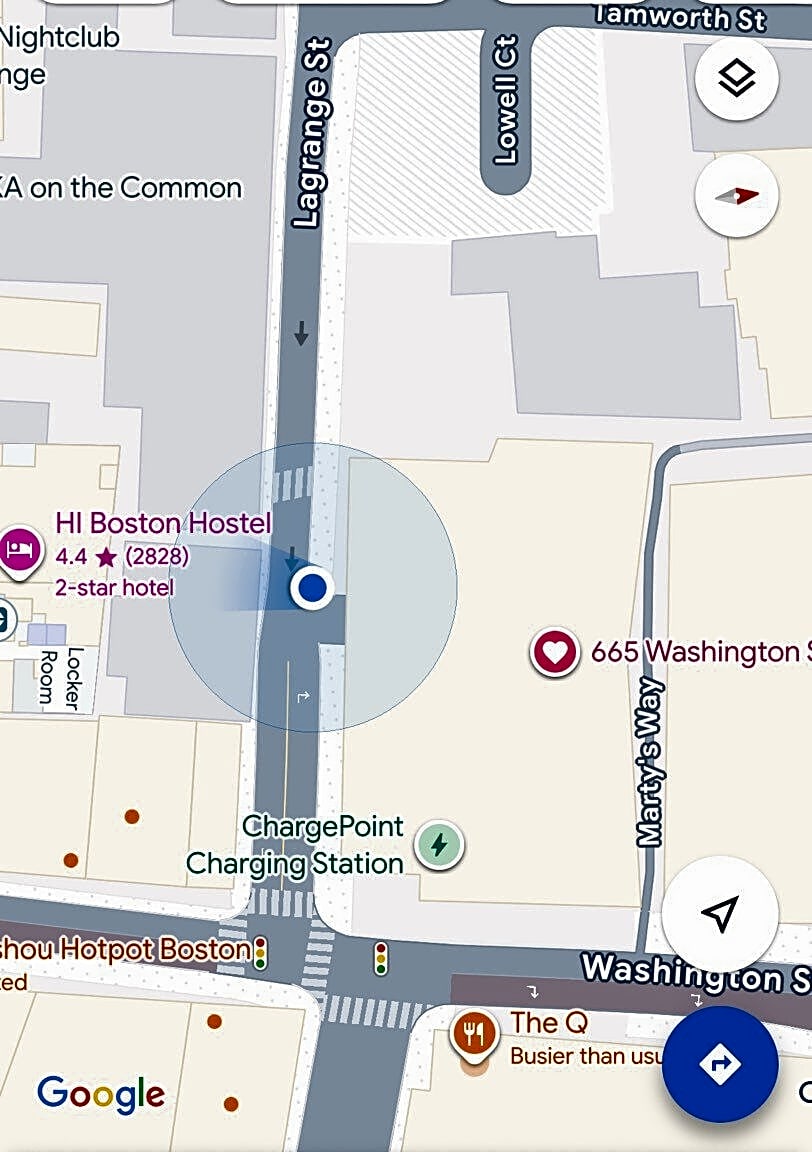Screen dimensions: 812x1152
Task: Tap the compass to reorient map
Action: [x=737, y=196]
